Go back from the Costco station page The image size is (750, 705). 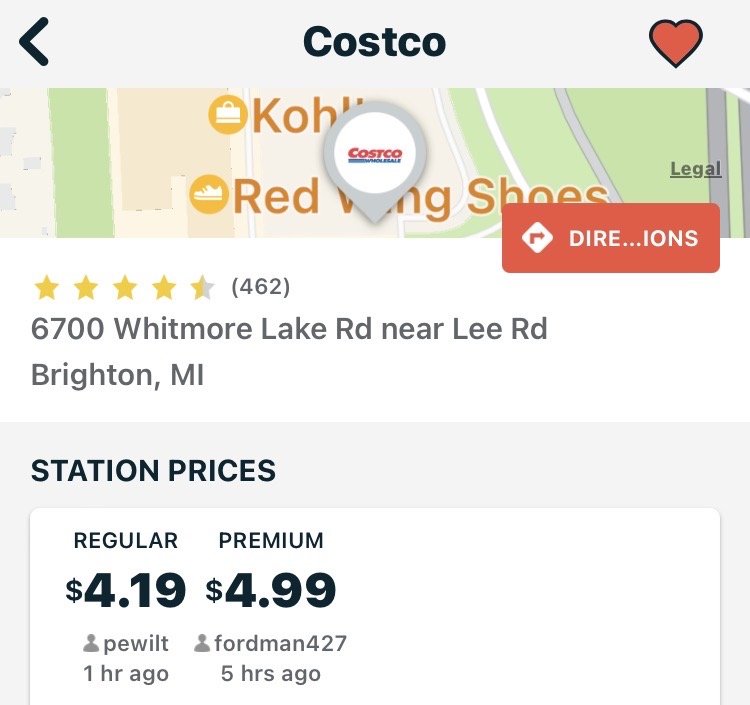click(x=35, y=43)
